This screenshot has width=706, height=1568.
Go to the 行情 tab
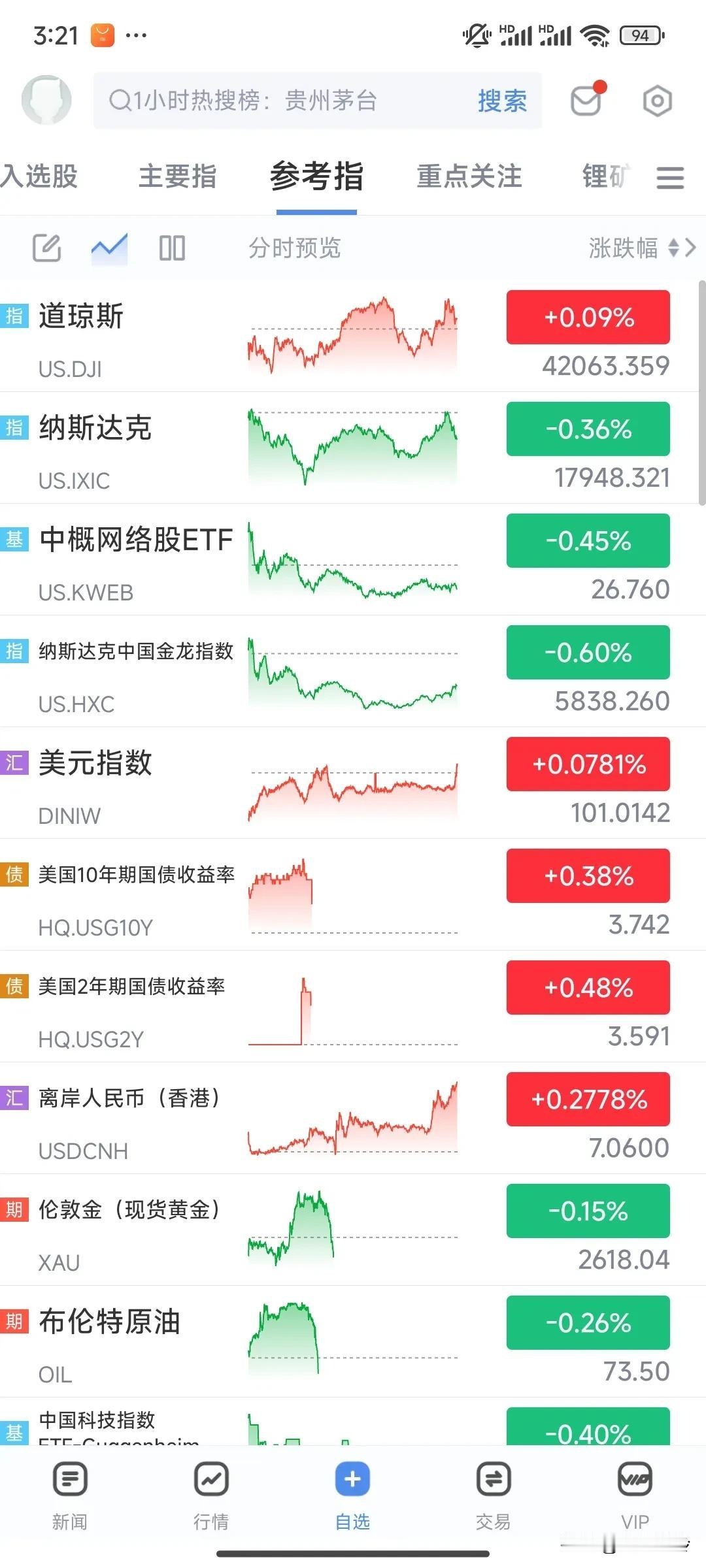211,1493
